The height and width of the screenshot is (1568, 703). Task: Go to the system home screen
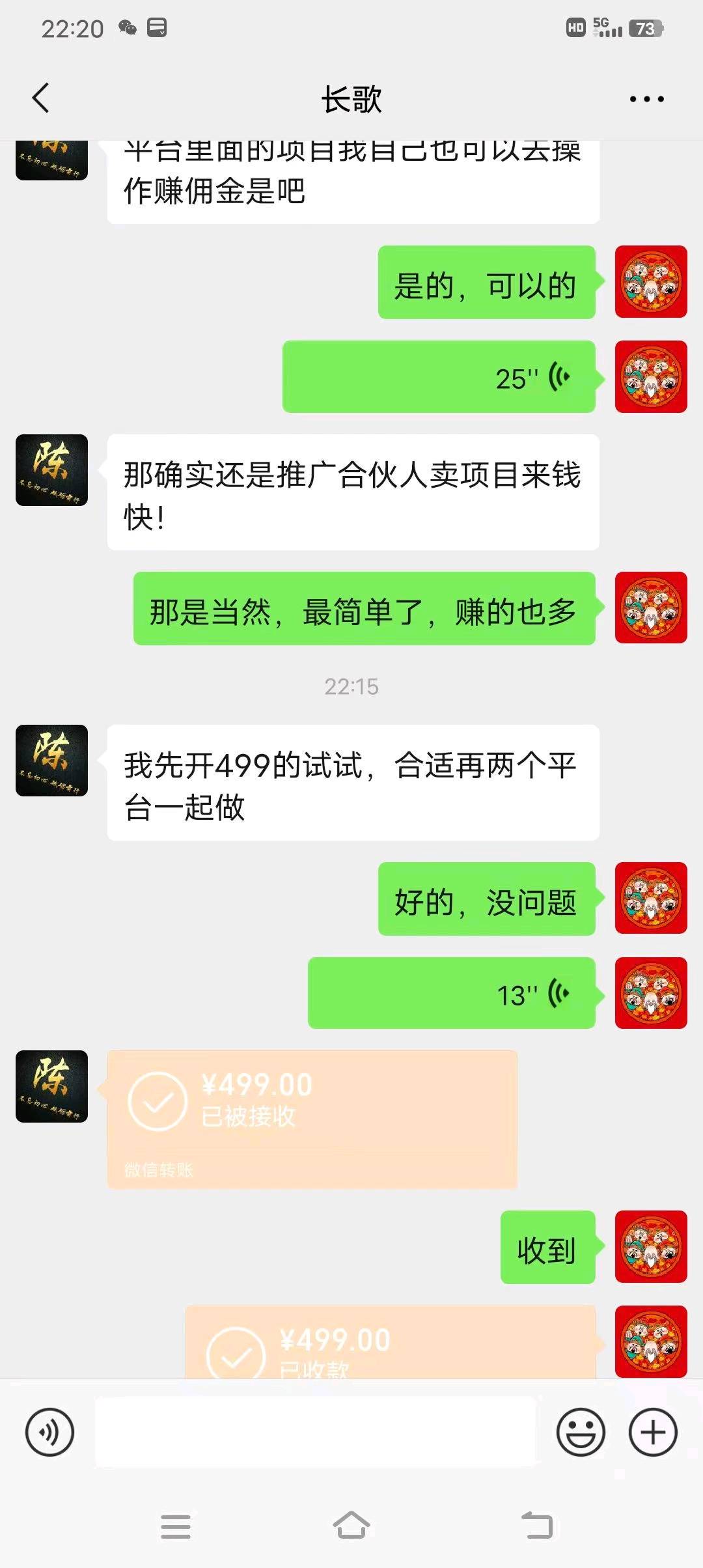point(351,1526)
